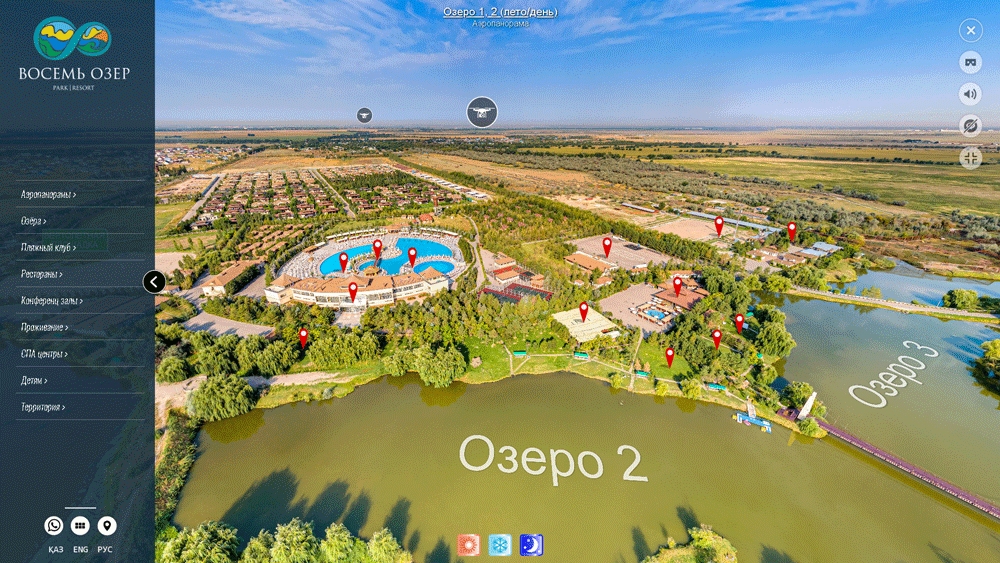Open the Аэропанорамы menu
Screen dimensions: 1000x563
pos(49,194)
